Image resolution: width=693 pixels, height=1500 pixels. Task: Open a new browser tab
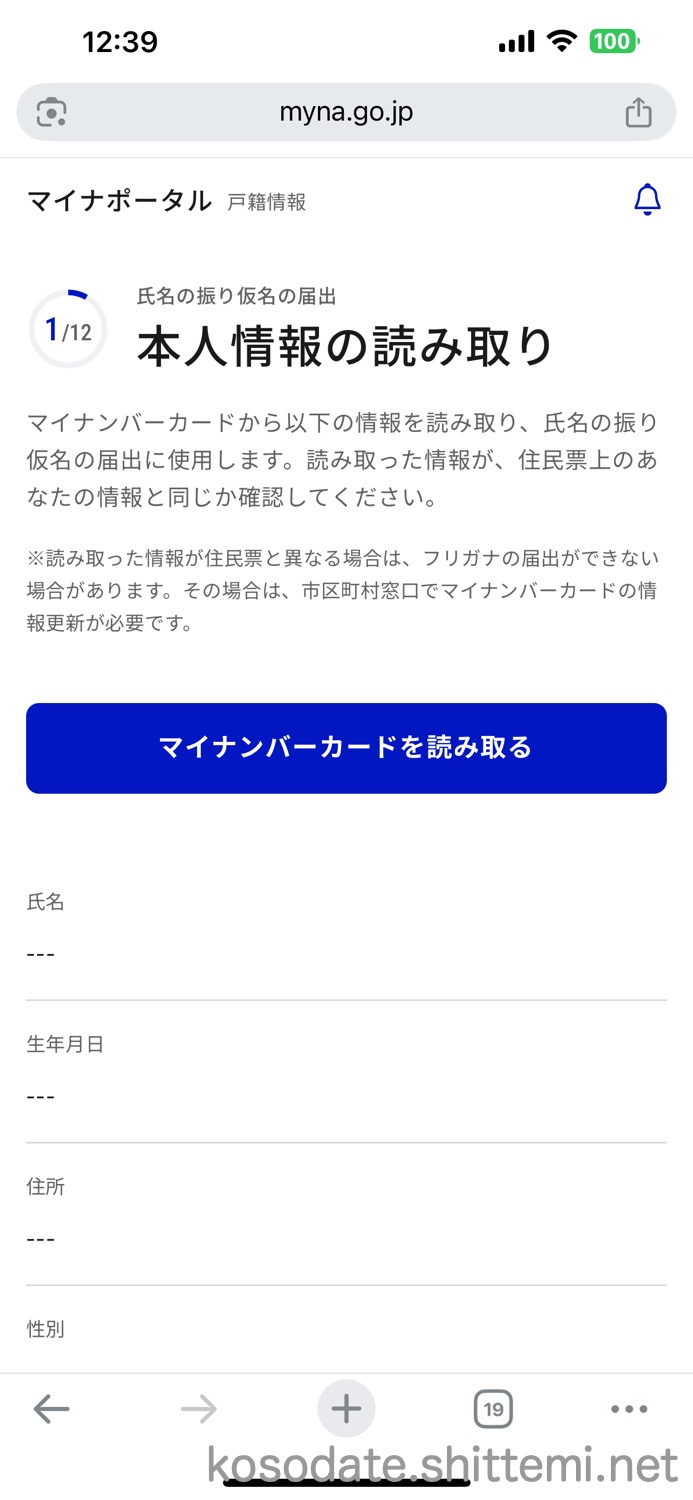(346, 1410)
